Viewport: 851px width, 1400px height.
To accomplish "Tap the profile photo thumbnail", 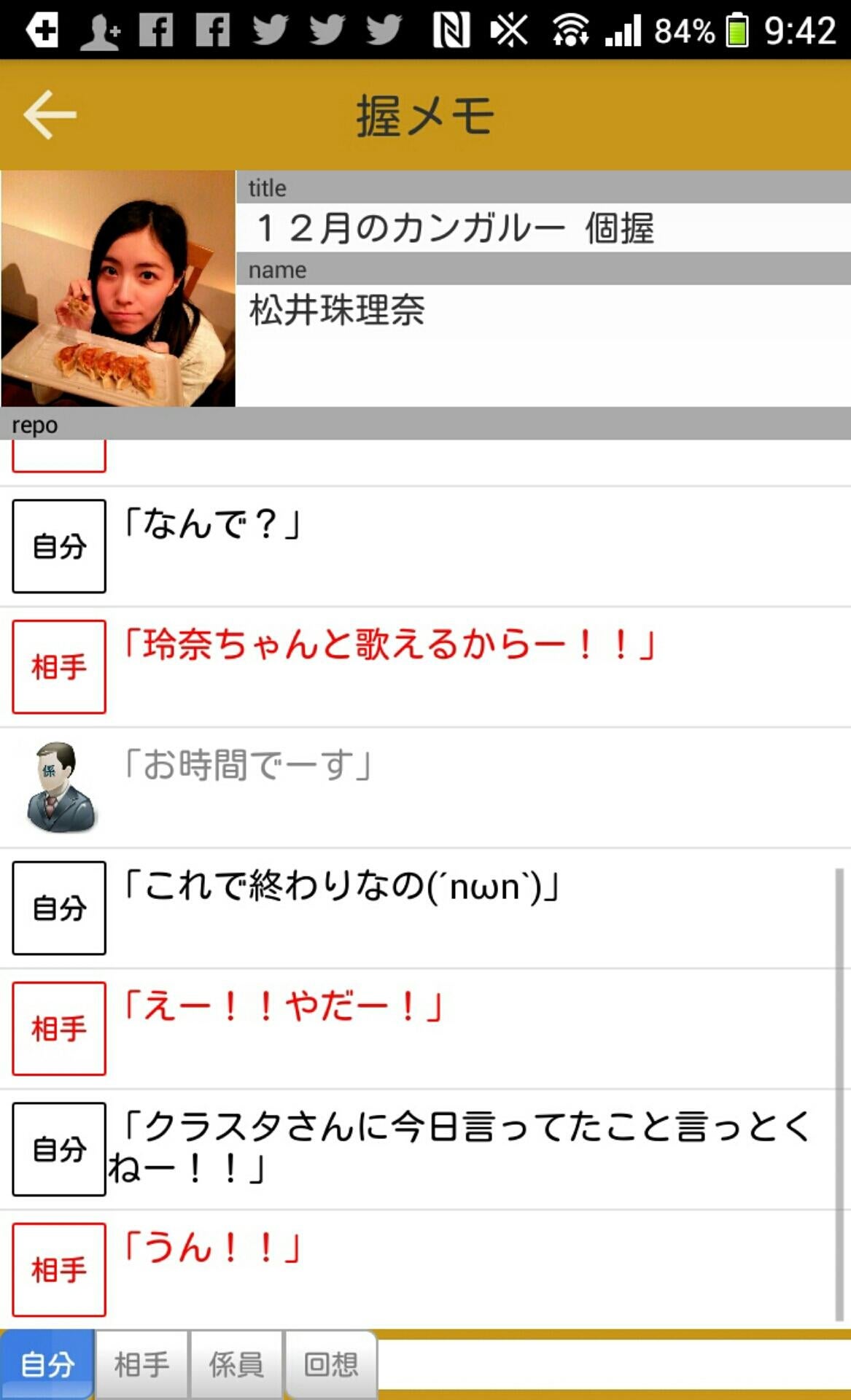I will click(x=118, y=289).
